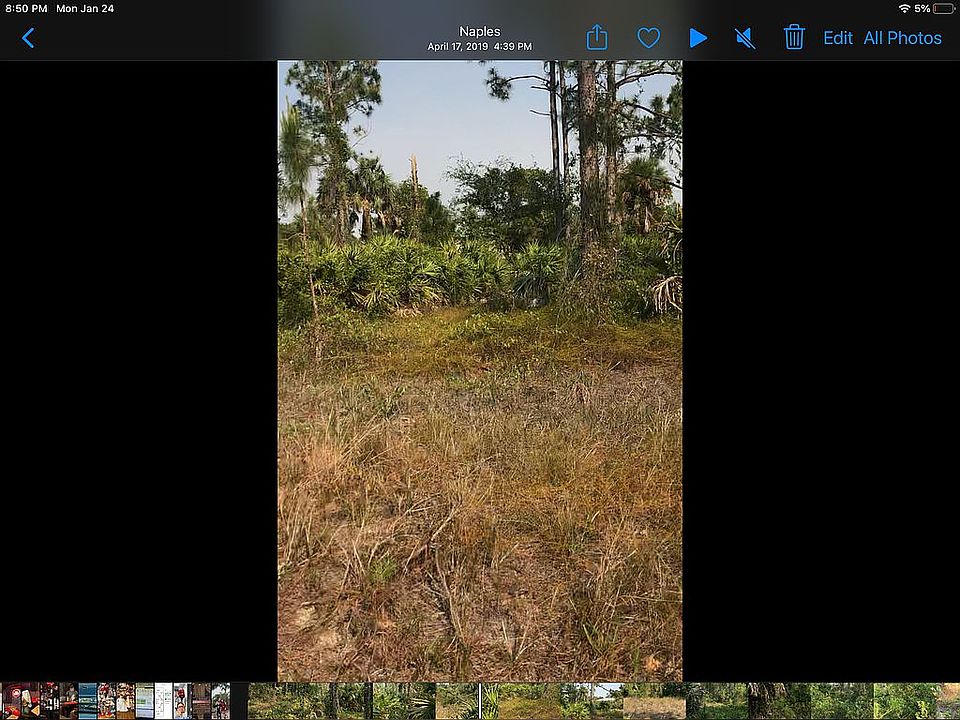This screenshot has height=720, width=960.
Task: Go back to the previous screen
Action: [28, 38]
